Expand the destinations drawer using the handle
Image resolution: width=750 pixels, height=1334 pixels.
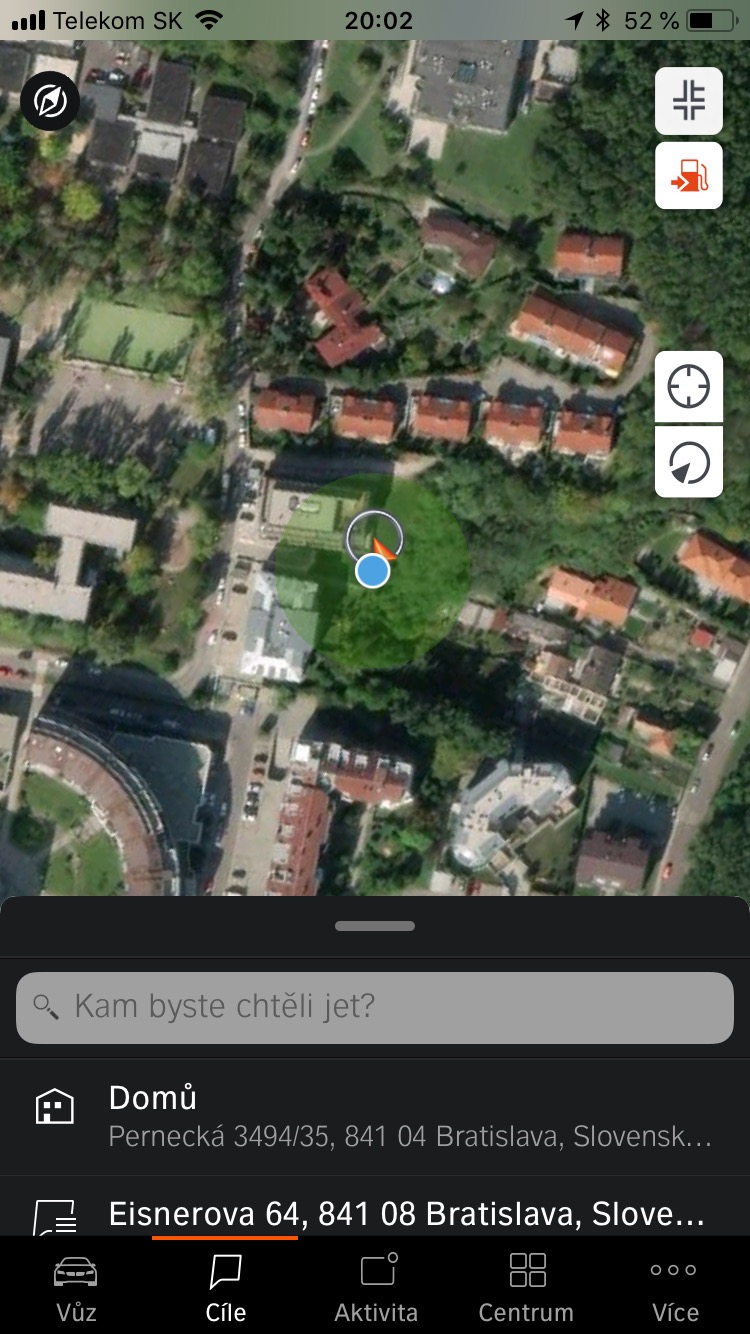coord(375,925)
